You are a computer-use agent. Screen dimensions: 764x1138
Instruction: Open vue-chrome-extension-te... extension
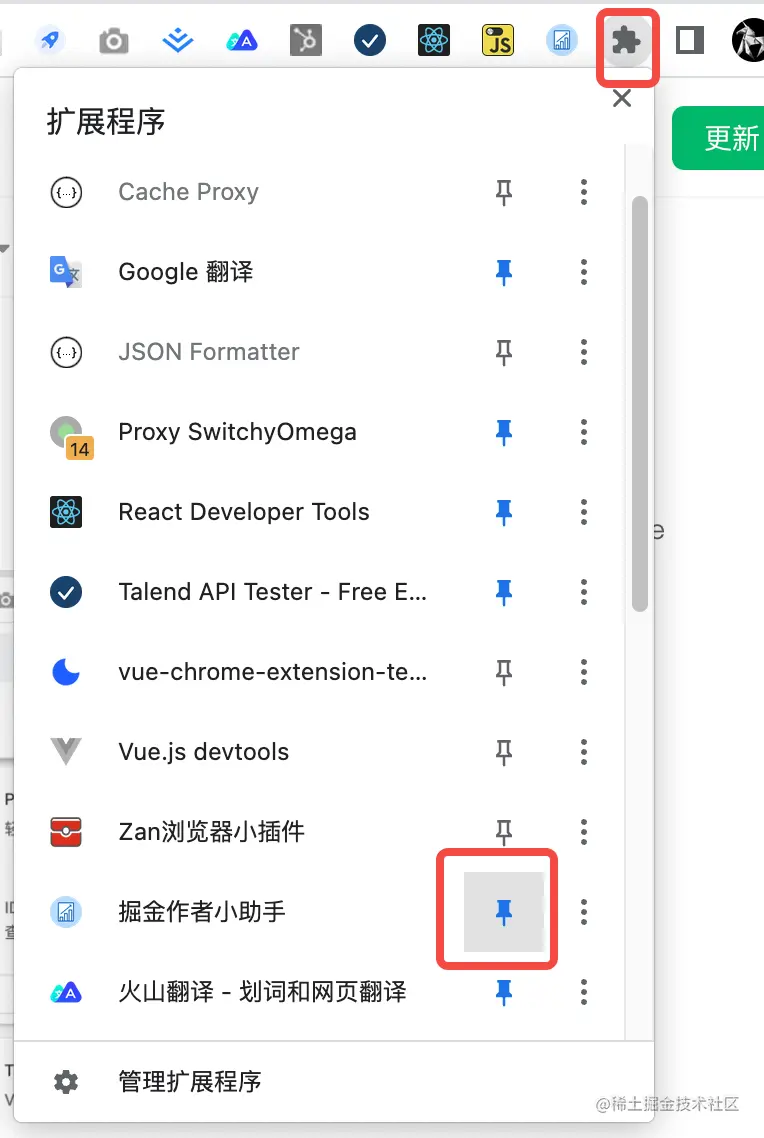tap(272, 672)
